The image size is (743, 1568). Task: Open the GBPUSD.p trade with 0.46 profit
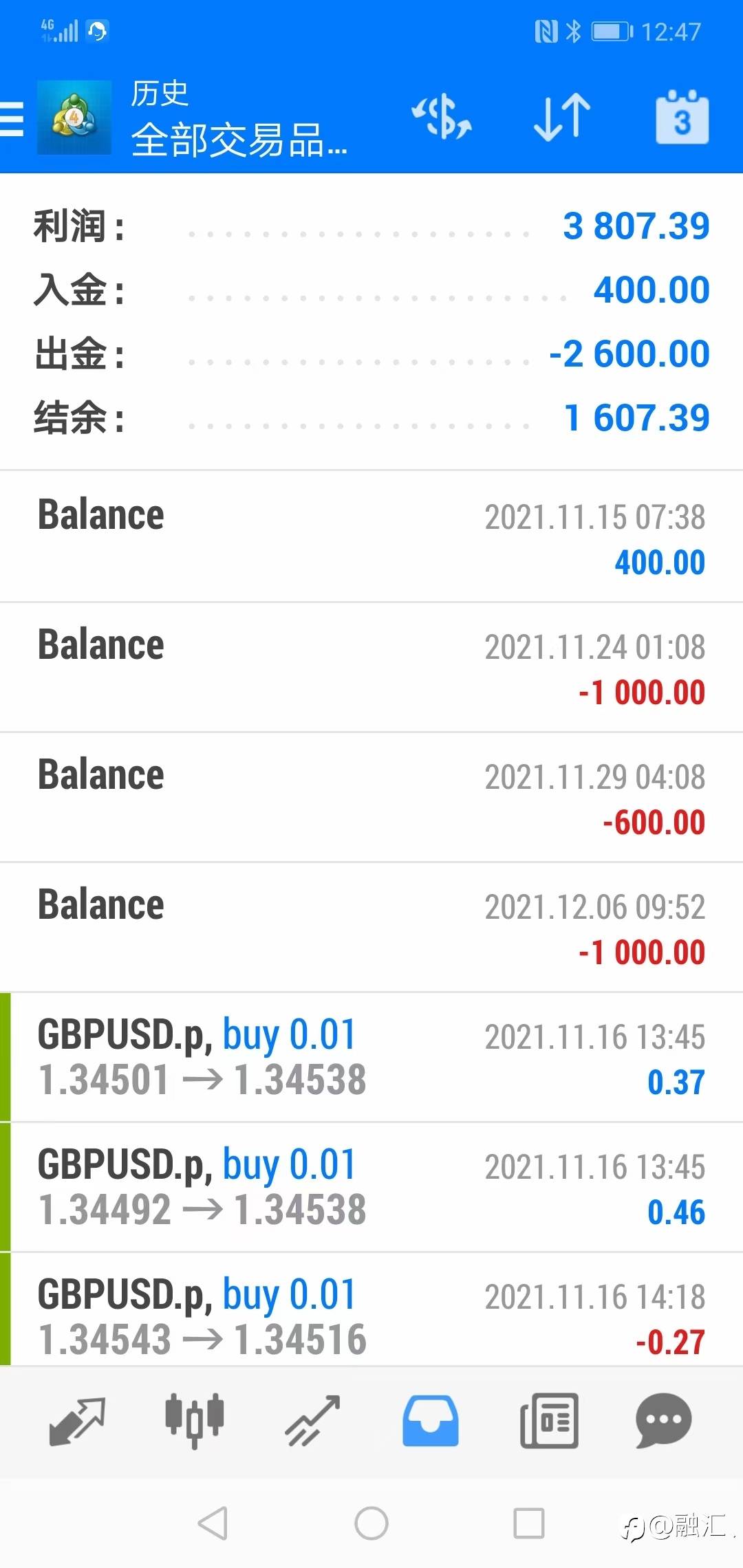[x=371, y=1187]
